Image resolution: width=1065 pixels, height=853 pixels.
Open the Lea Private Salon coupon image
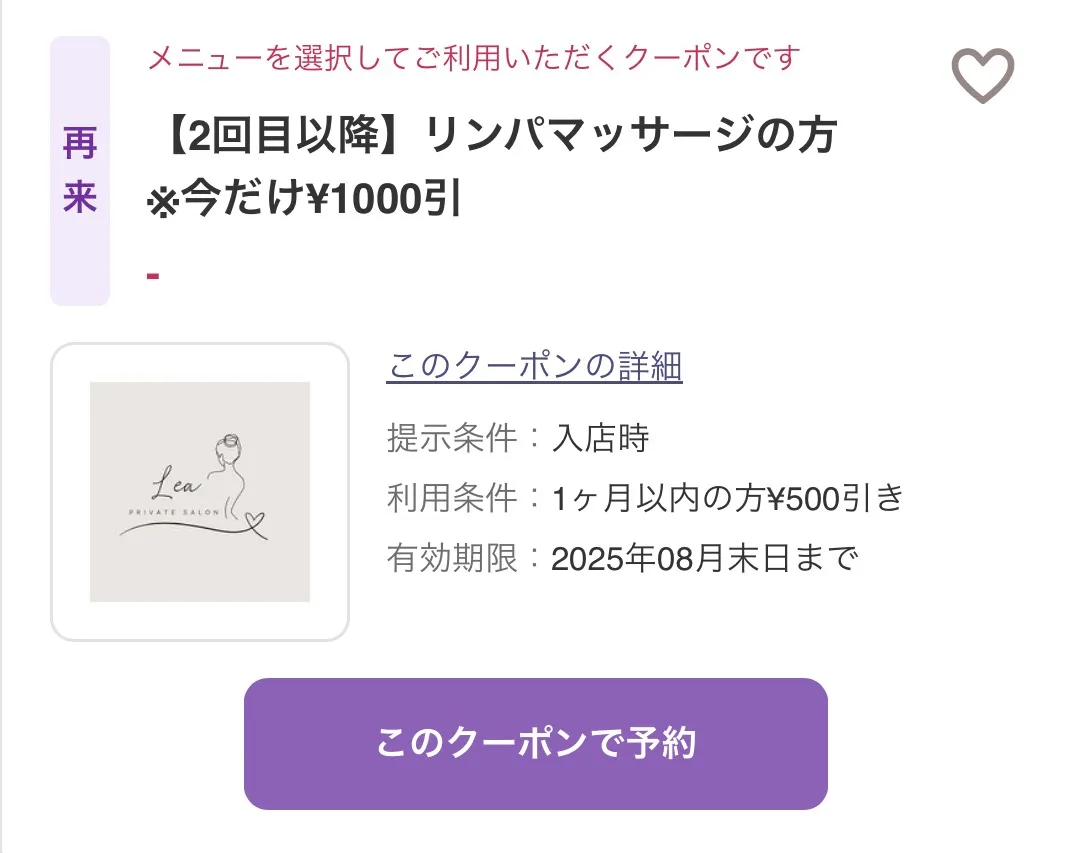click(200, 492)
